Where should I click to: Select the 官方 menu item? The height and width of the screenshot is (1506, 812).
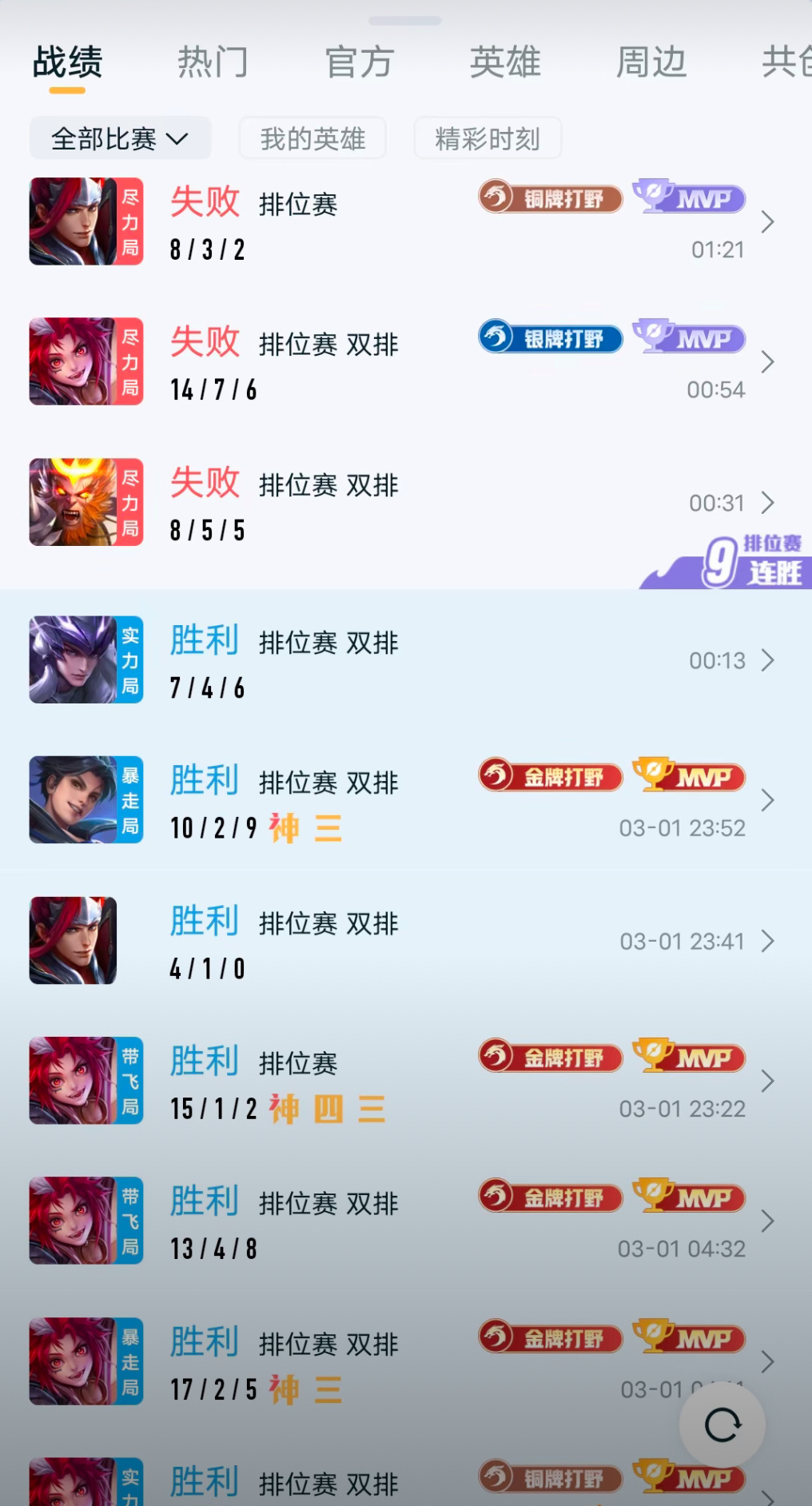pyautogui.click(x=358, y=61)
